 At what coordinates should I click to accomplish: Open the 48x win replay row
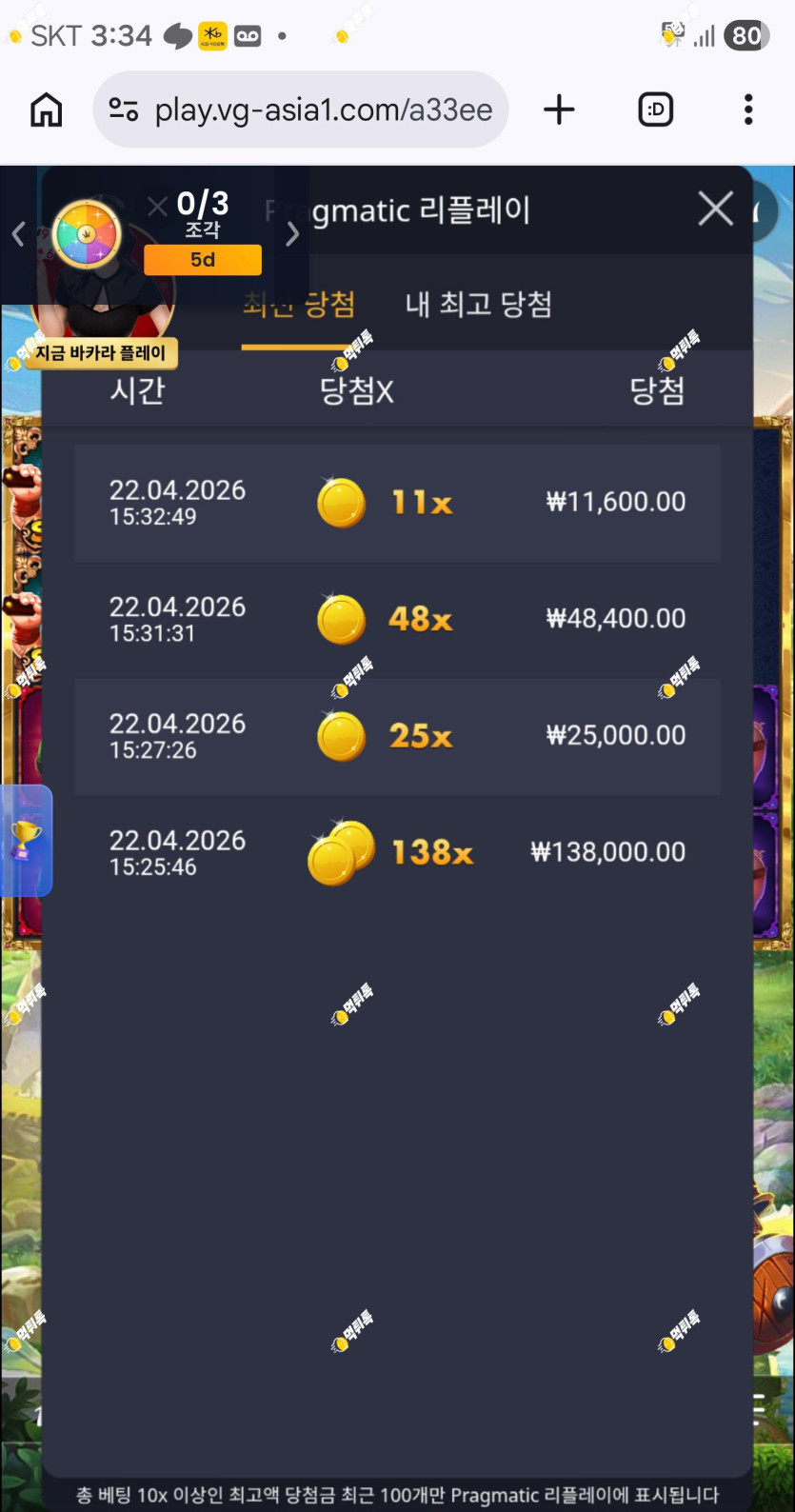397,620
